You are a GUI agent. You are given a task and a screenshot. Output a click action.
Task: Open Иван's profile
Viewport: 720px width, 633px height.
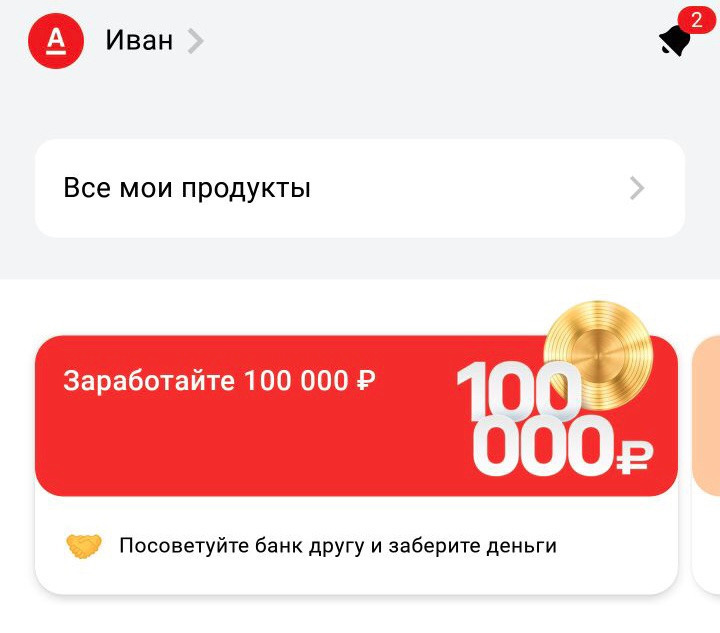click(140, 41)
